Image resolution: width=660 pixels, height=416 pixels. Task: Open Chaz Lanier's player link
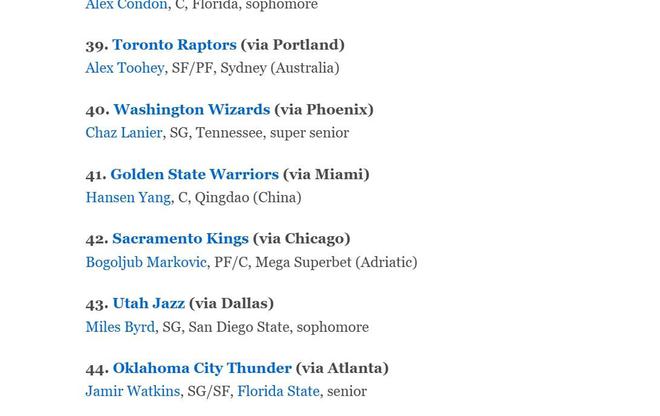pos(124,133)
